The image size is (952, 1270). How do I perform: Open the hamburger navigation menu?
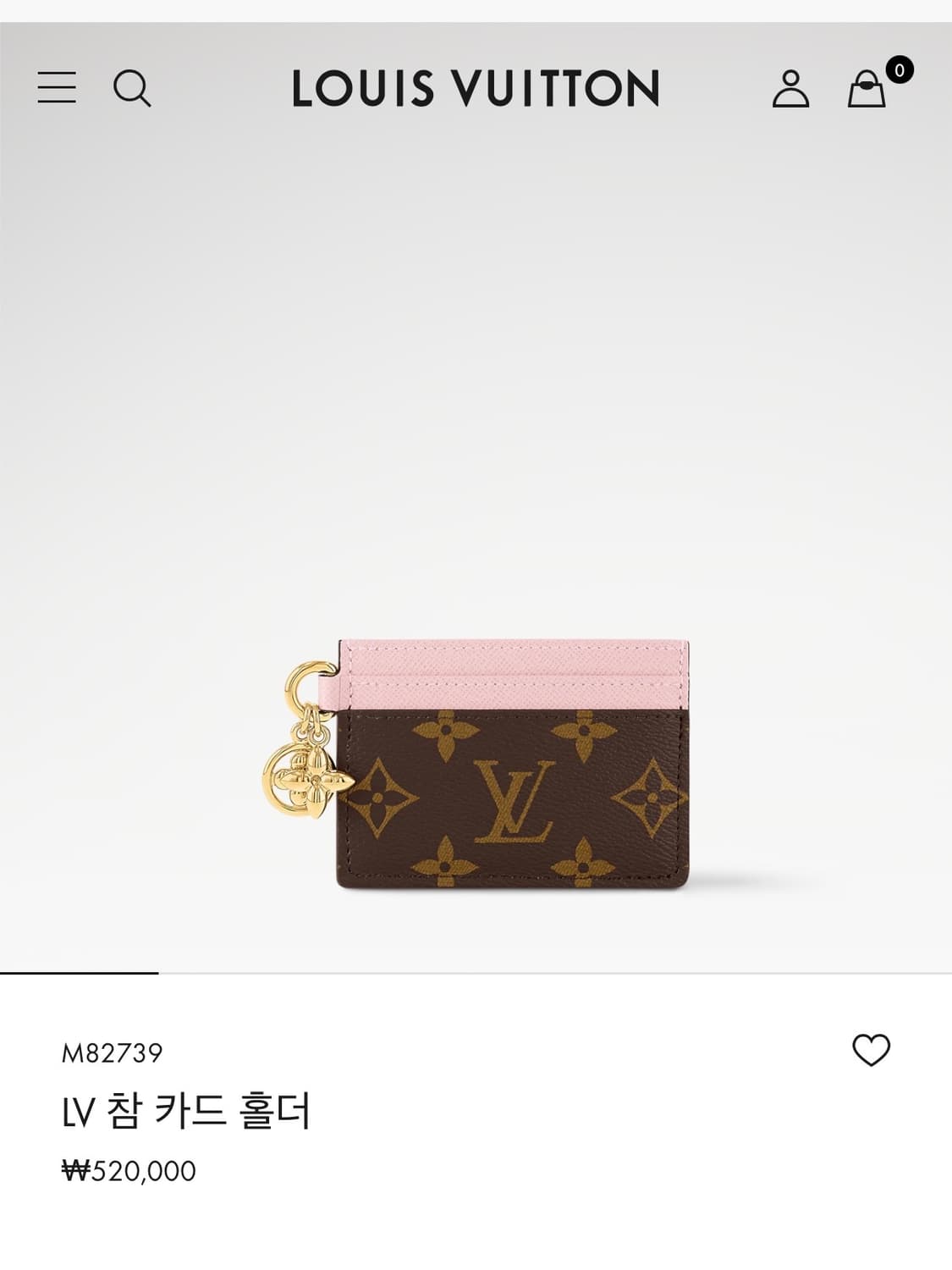[x=57, y=88]
